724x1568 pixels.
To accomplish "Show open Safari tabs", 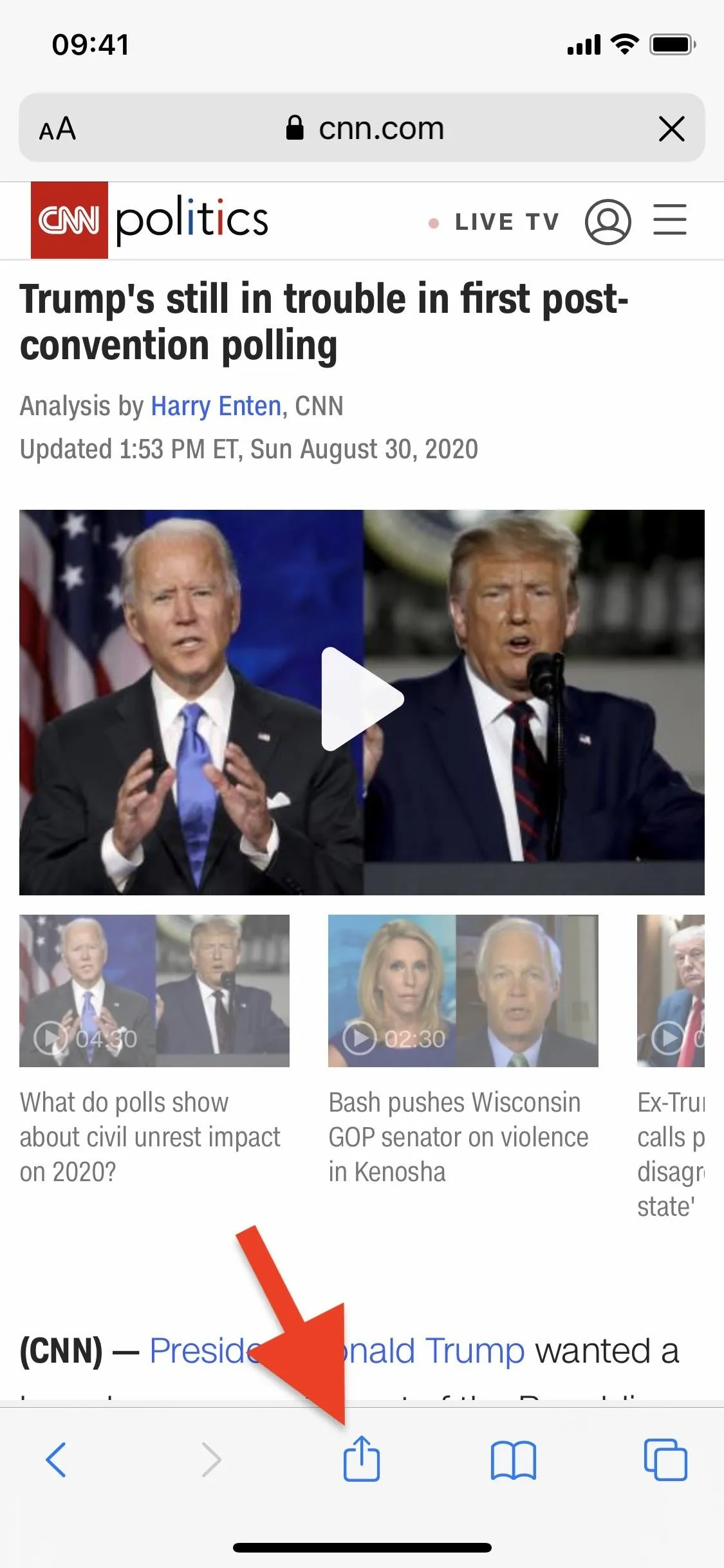I will point(665,1459).
